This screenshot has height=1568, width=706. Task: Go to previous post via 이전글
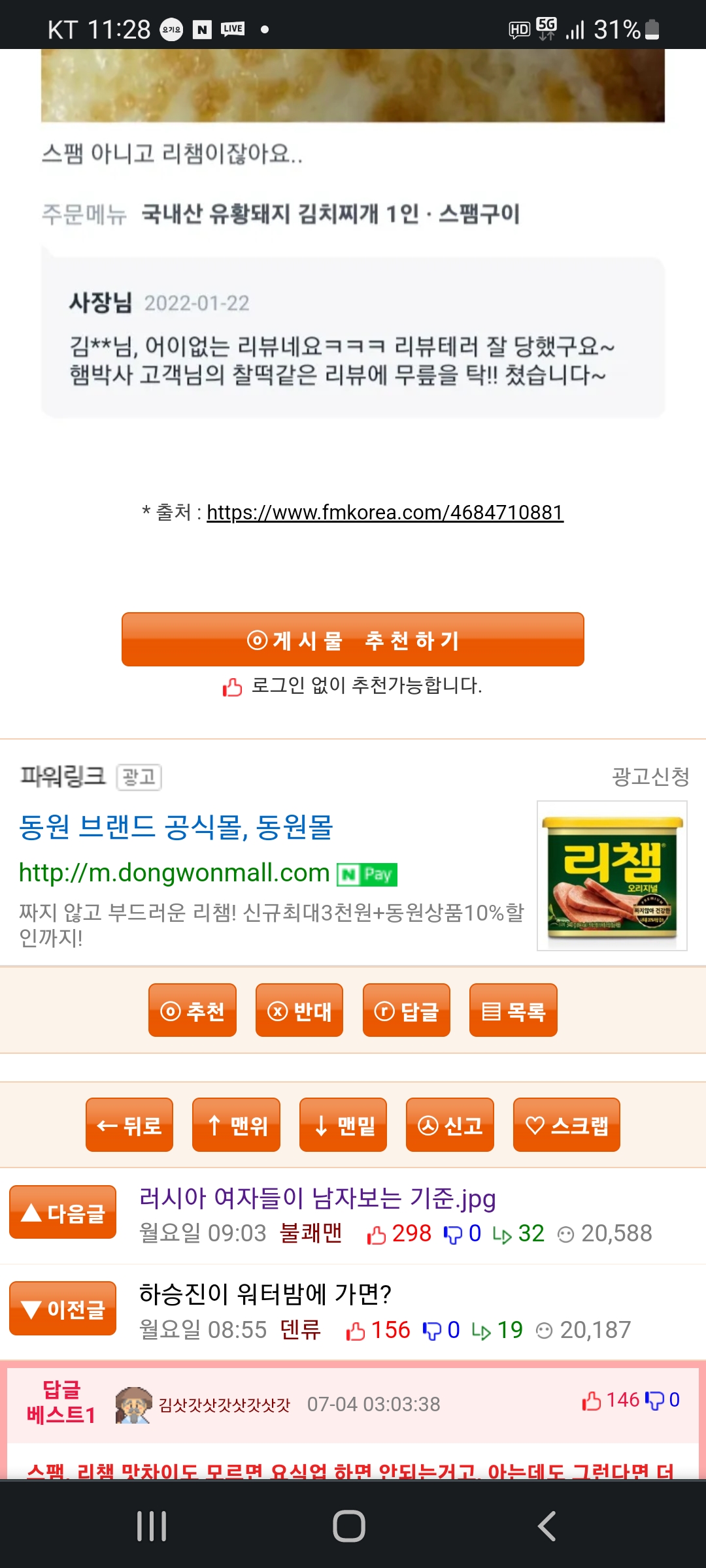[63, 1309]
